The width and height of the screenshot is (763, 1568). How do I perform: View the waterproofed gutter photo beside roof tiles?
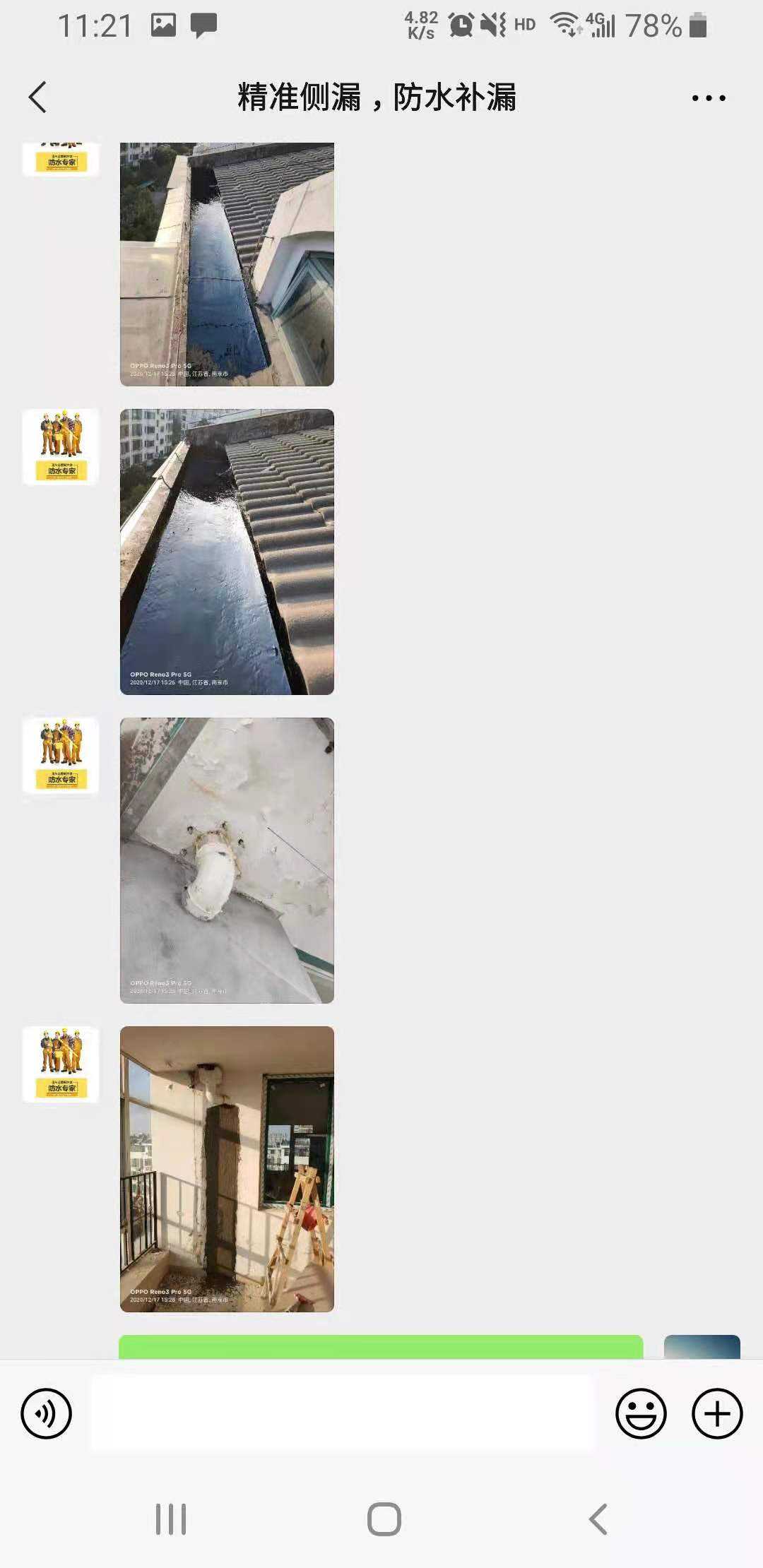click(x=227, y=552)
